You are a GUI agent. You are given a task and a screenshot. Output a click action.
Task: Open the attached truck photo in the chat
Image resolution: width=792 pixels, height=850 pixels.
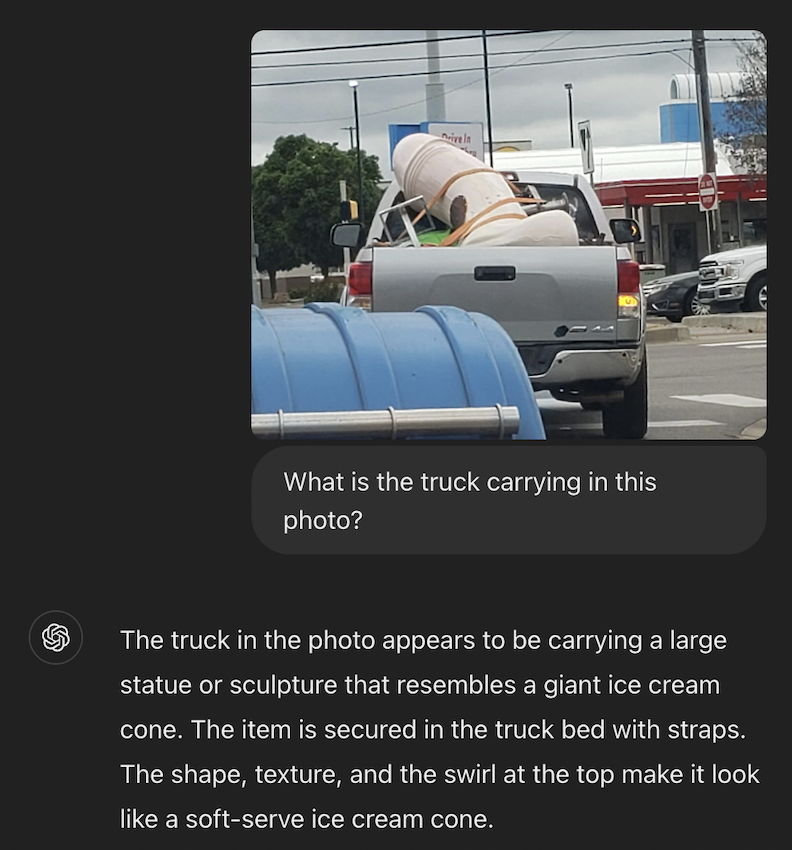(508, 235)
